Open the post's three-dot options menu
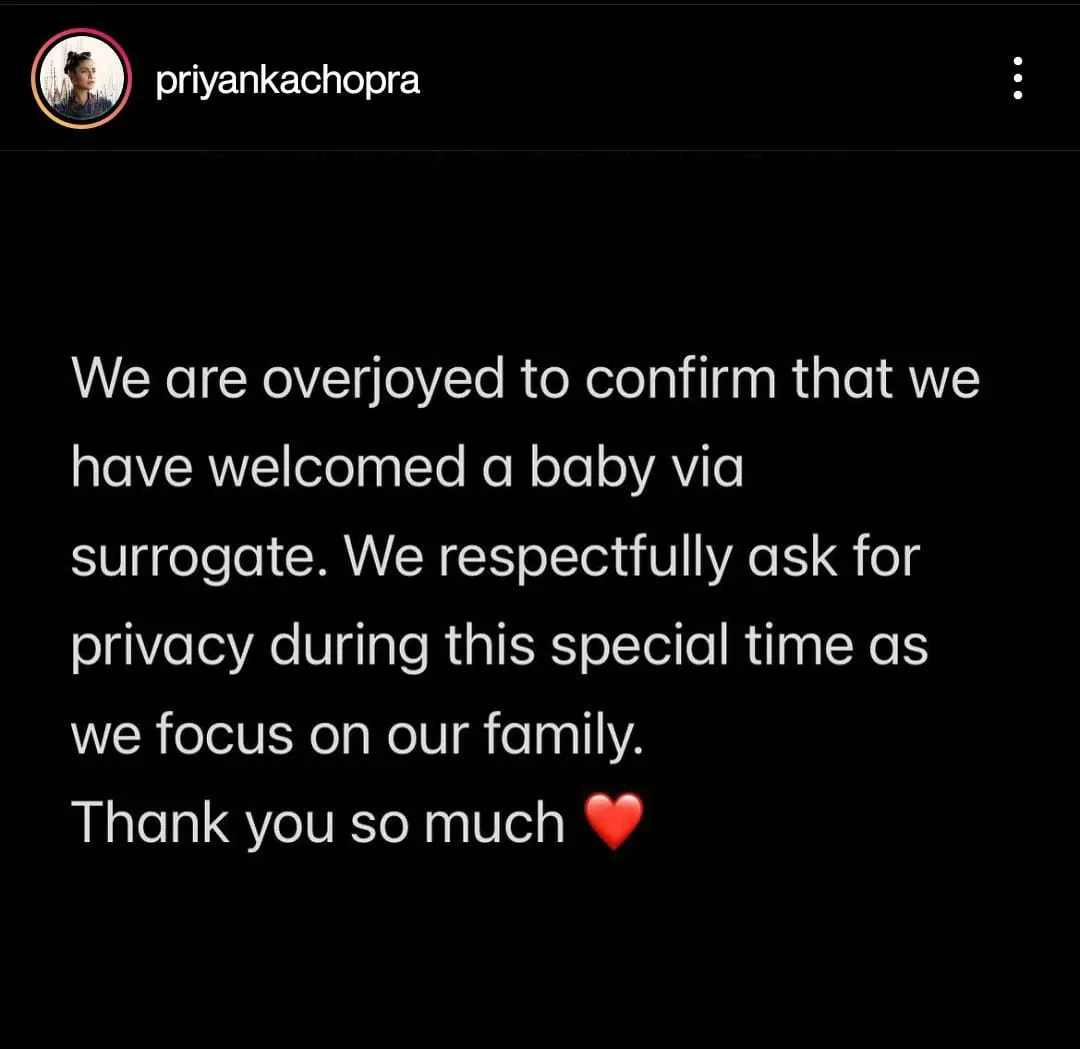 (1017, 78)
